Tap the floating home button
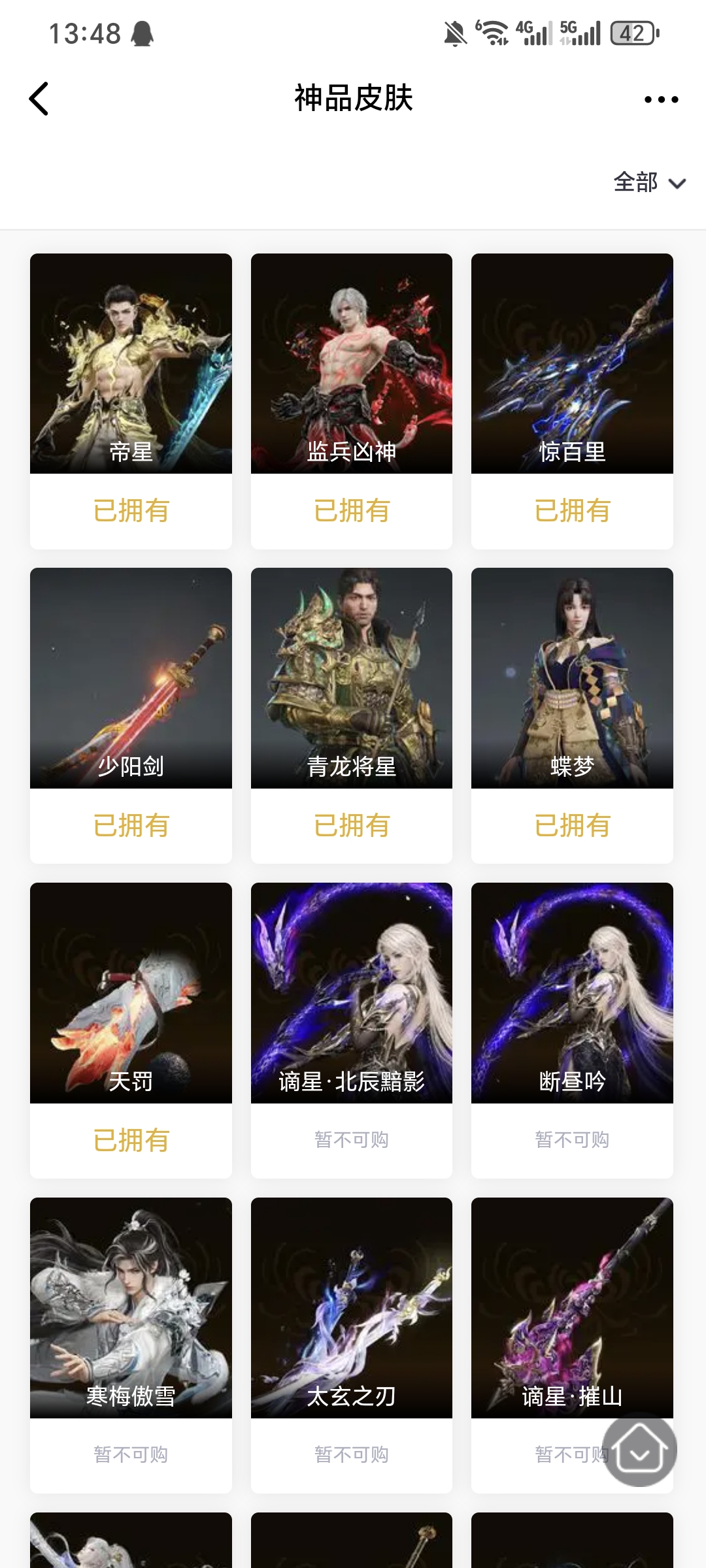Image resolution: width=706 pixels, height=1568 pixels. tap(639, 1450)
